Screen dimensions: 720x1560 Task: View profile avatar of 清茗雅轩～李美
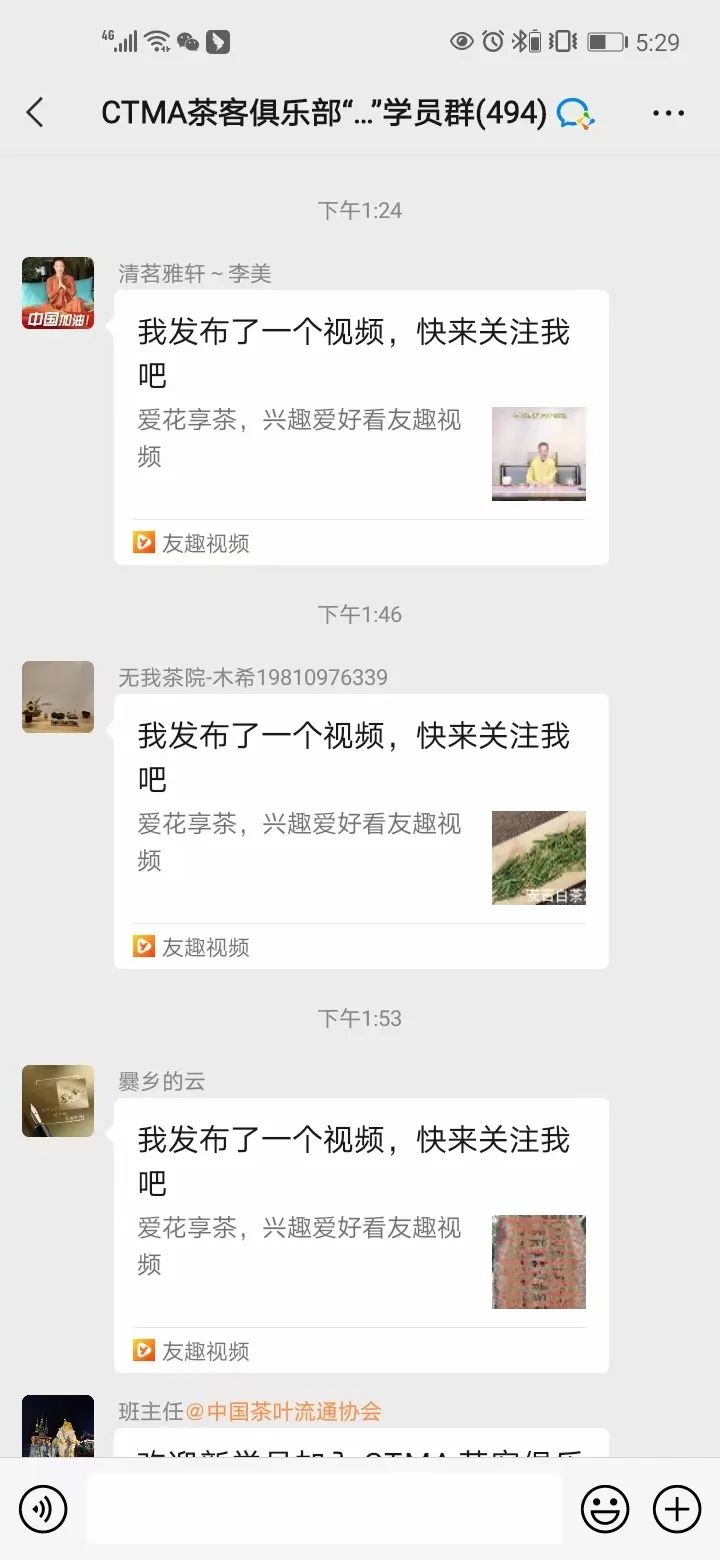(x=58, y=293)
